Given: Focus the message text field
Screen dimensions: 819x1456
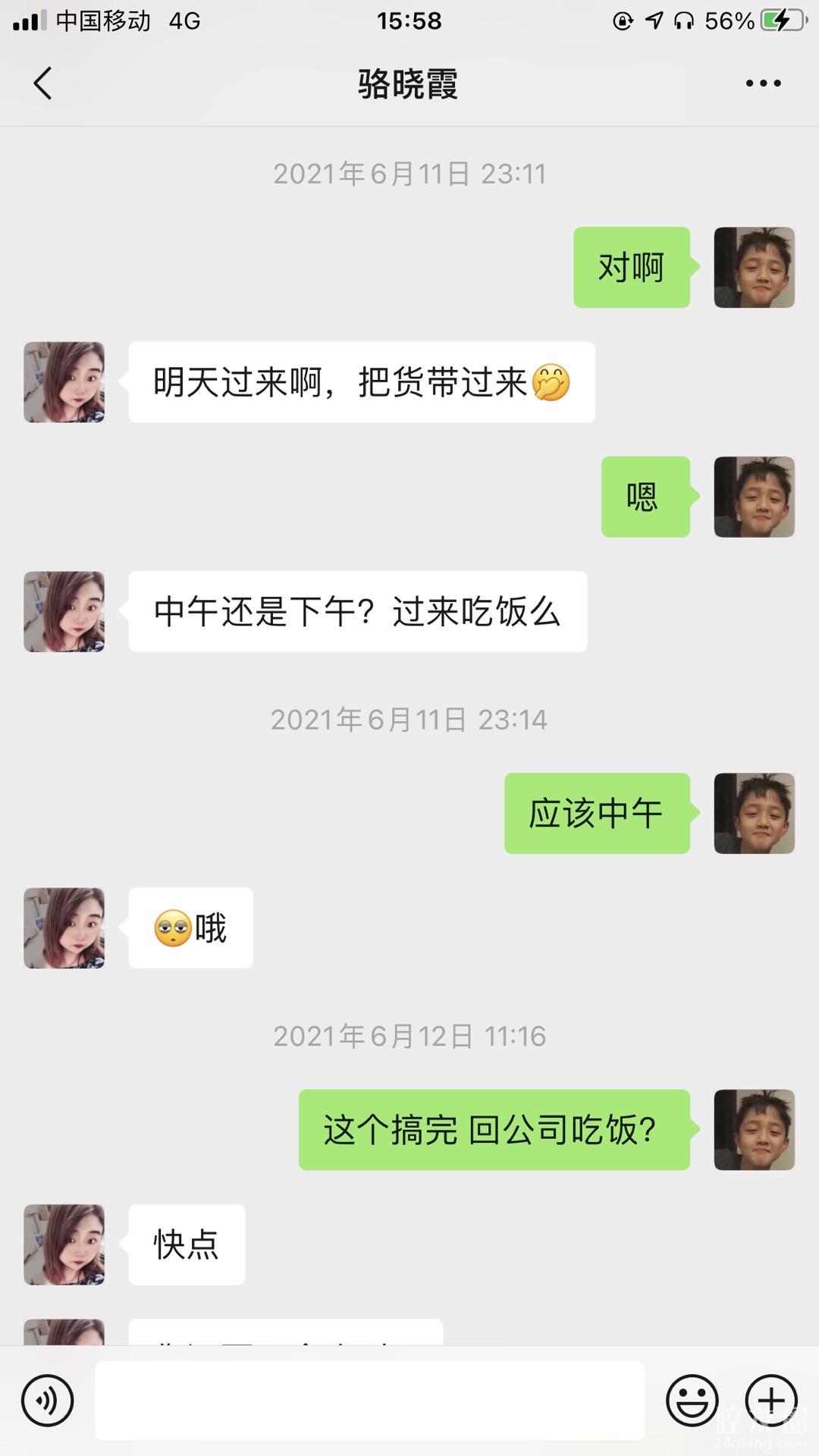Looking at the screenshot, I should pos(369,1400).
